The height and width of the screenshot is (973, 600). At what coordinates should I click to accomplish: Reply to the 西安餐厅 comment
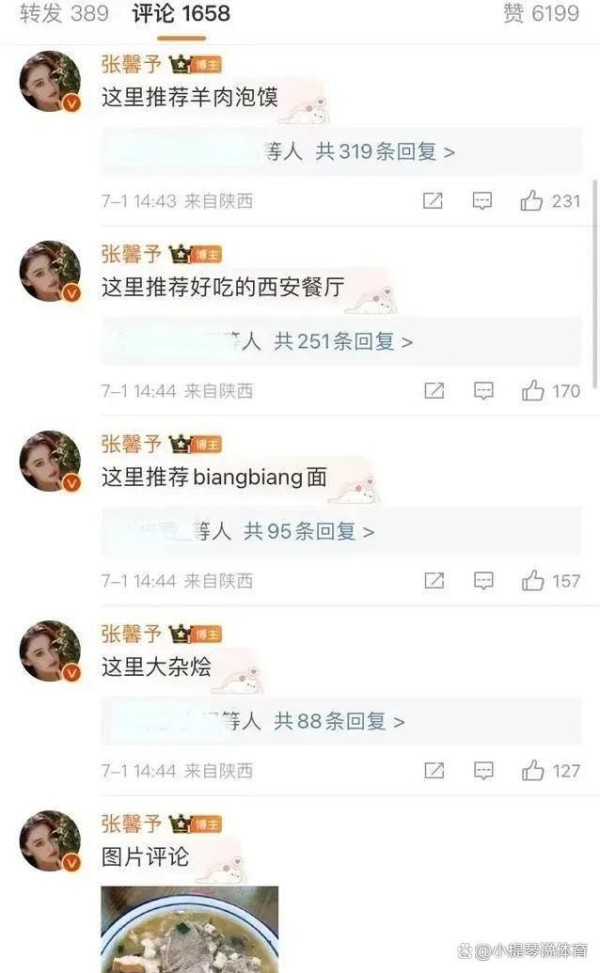[x=483, y=391]
